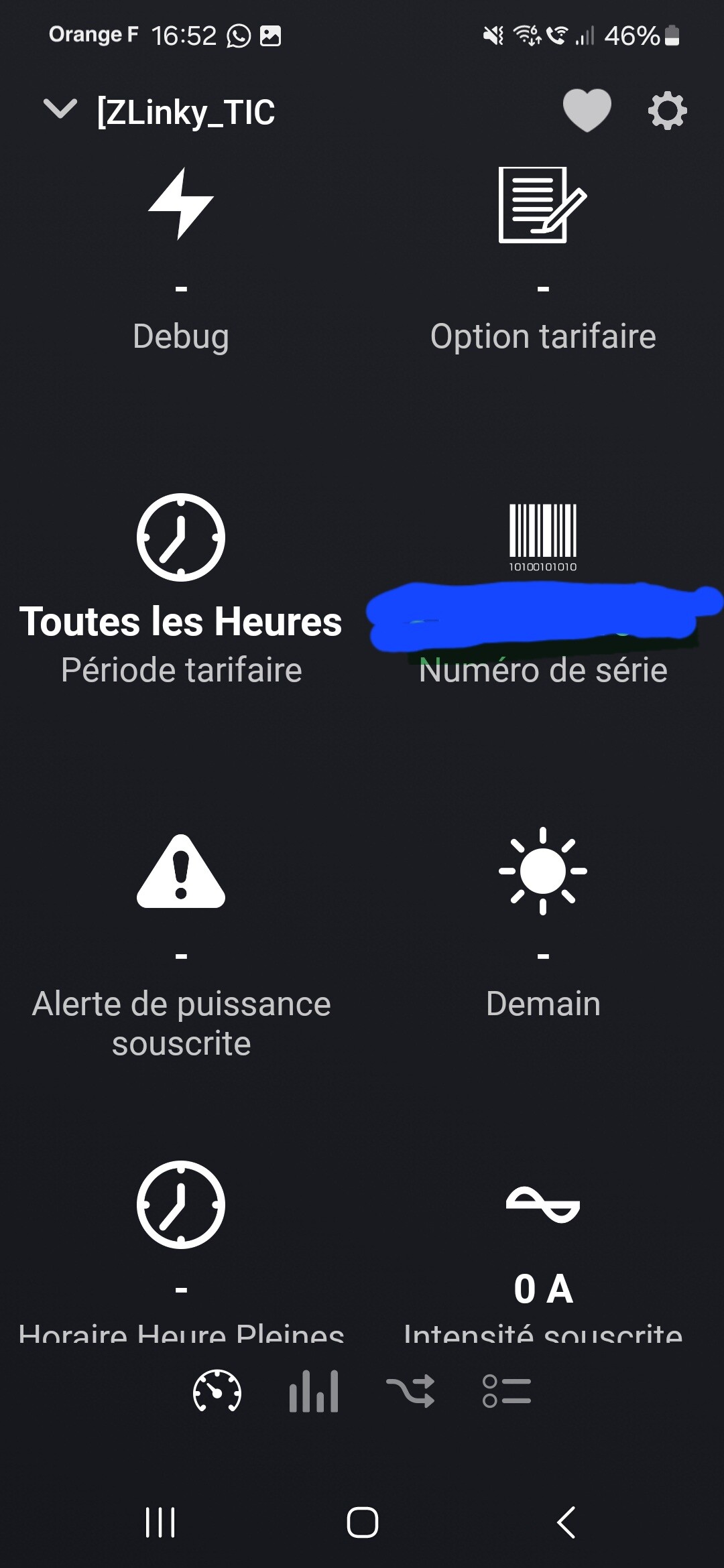Switch to the shuffle arrows flows tab
This screenshot has width=724, height=1568.
coord(410,1392)
